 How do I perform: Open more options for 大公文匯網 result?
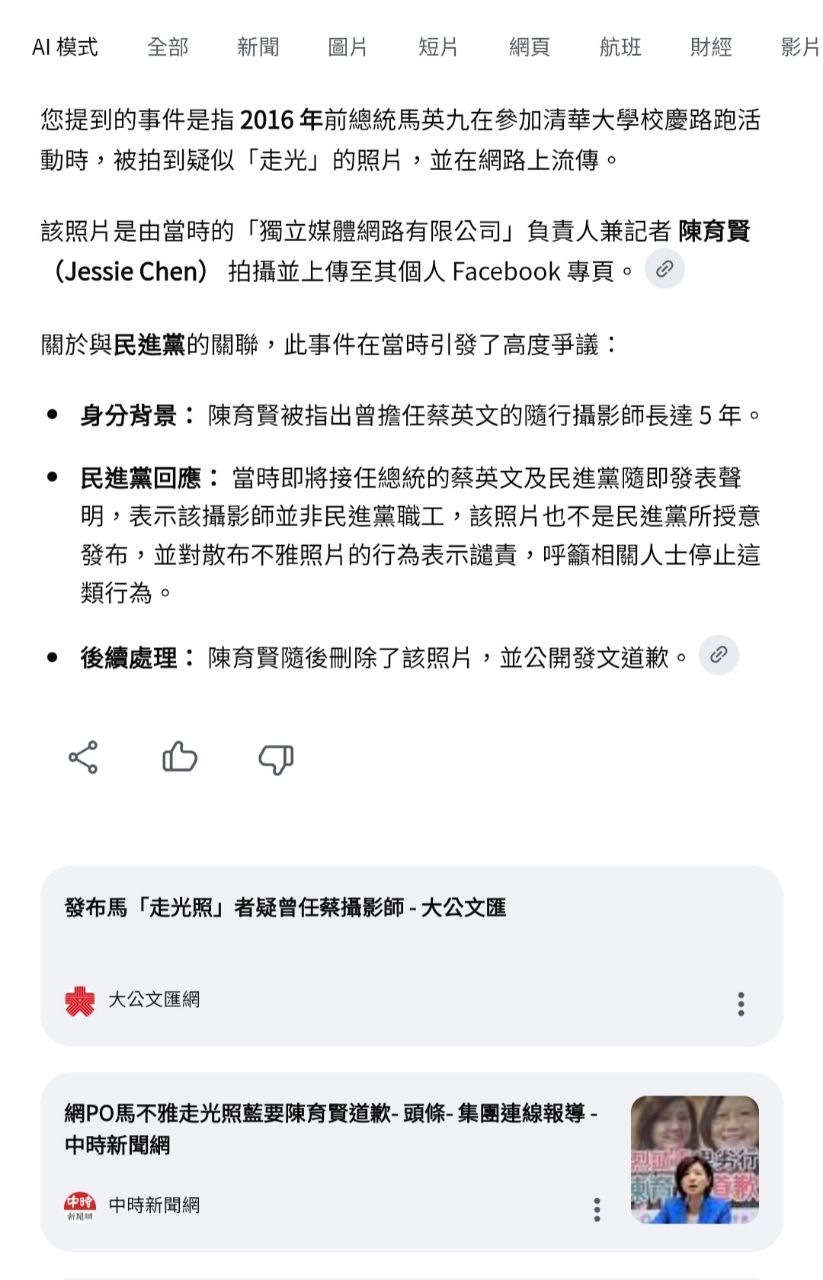[x=741, y=1003]
